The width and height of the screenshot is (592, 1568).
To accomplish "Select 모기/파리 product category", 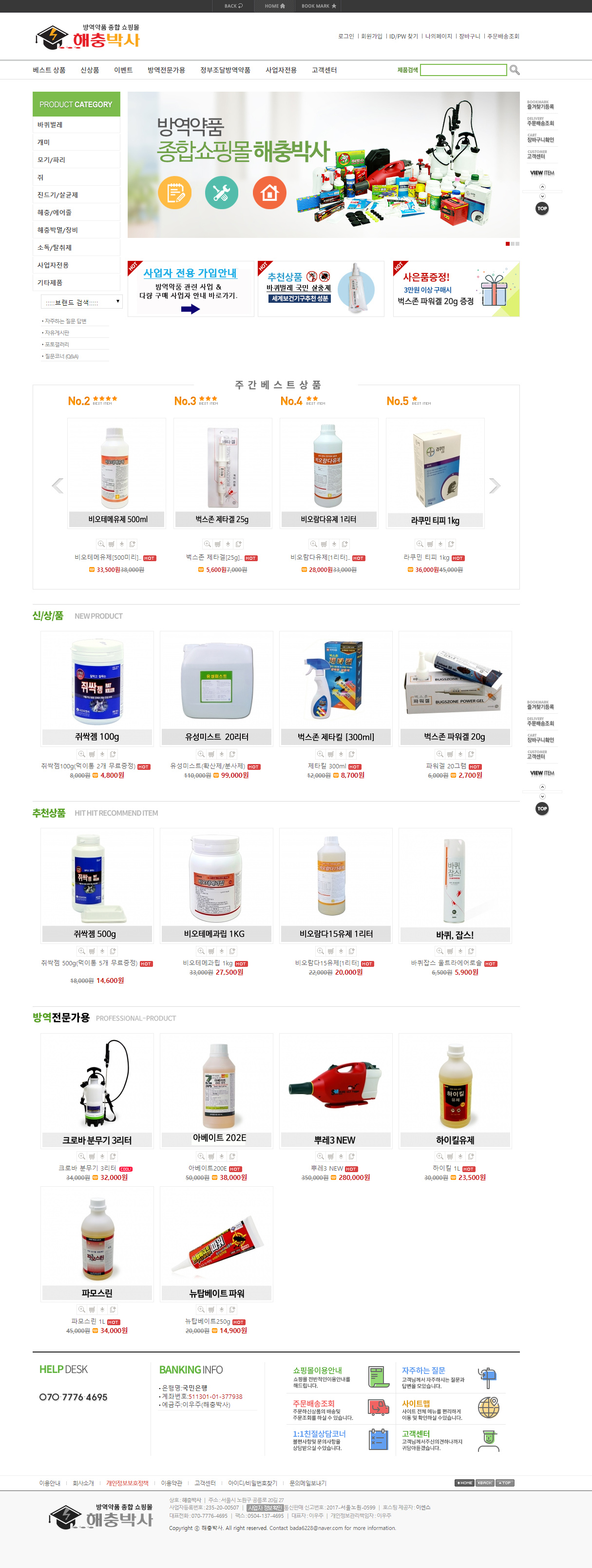I will point(51,160).
